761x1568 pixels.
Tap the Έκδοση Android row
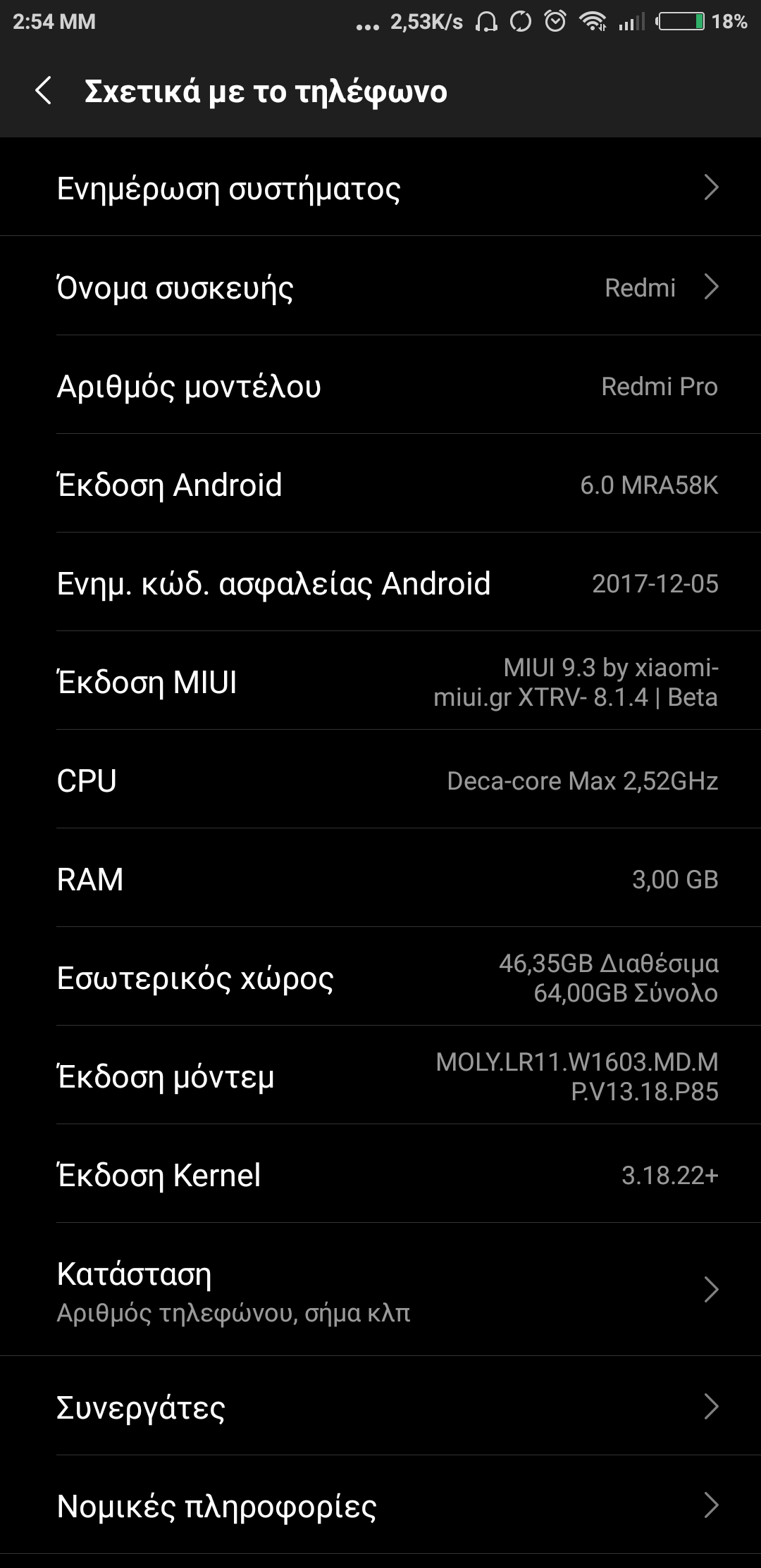pos(380,485)
